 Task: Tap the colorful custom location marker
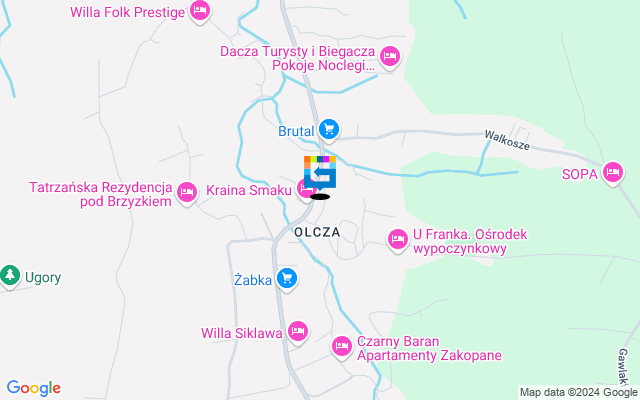(x=320, y=173)
